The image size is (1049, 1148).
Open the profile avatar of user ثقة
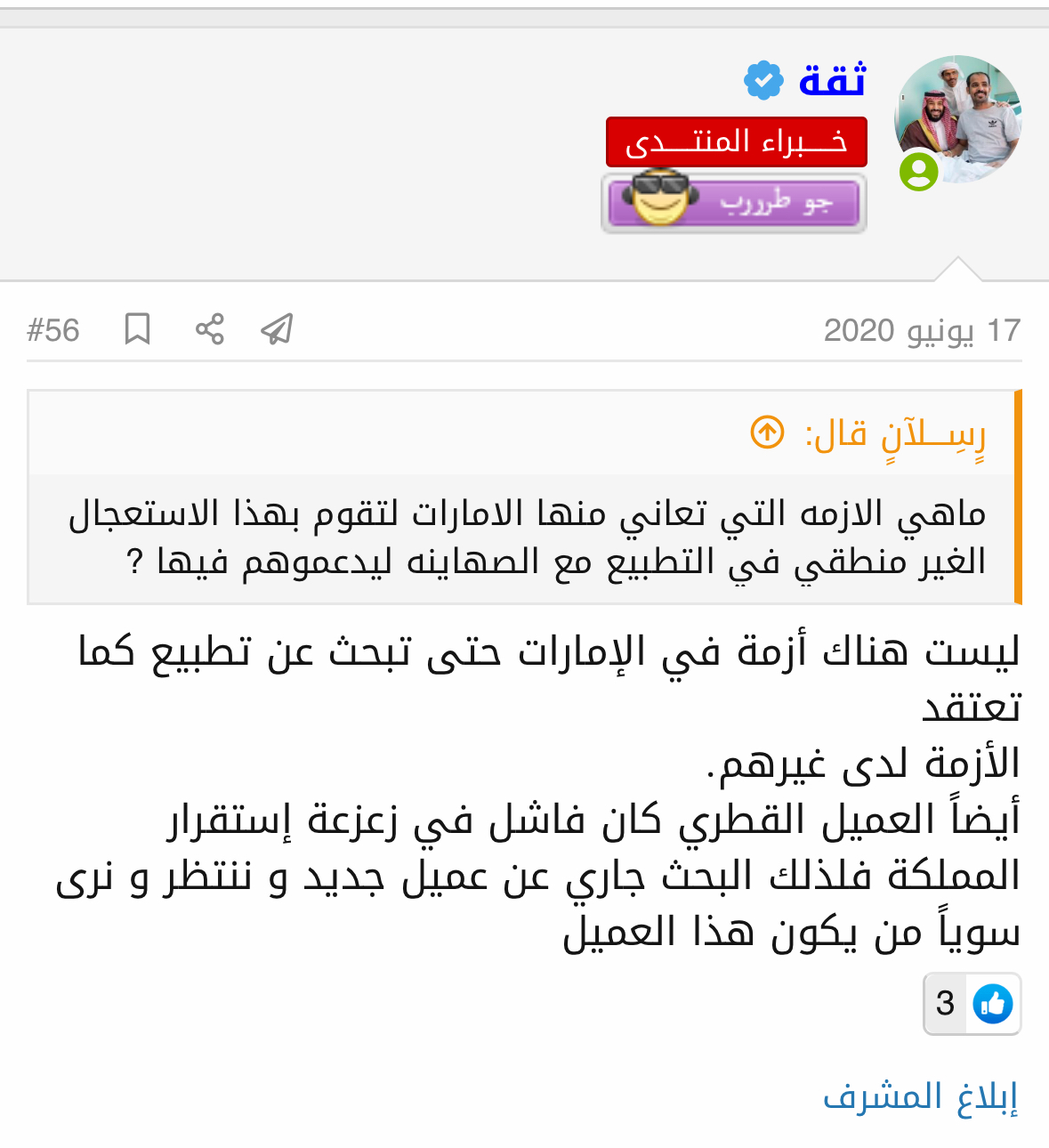(x=957, y=119)
